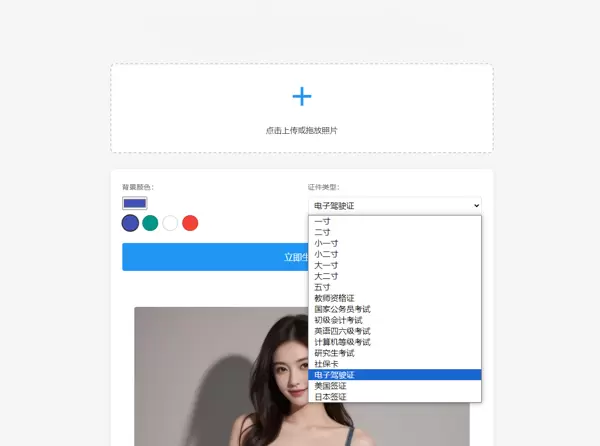Tap the blue generate button

210,257
